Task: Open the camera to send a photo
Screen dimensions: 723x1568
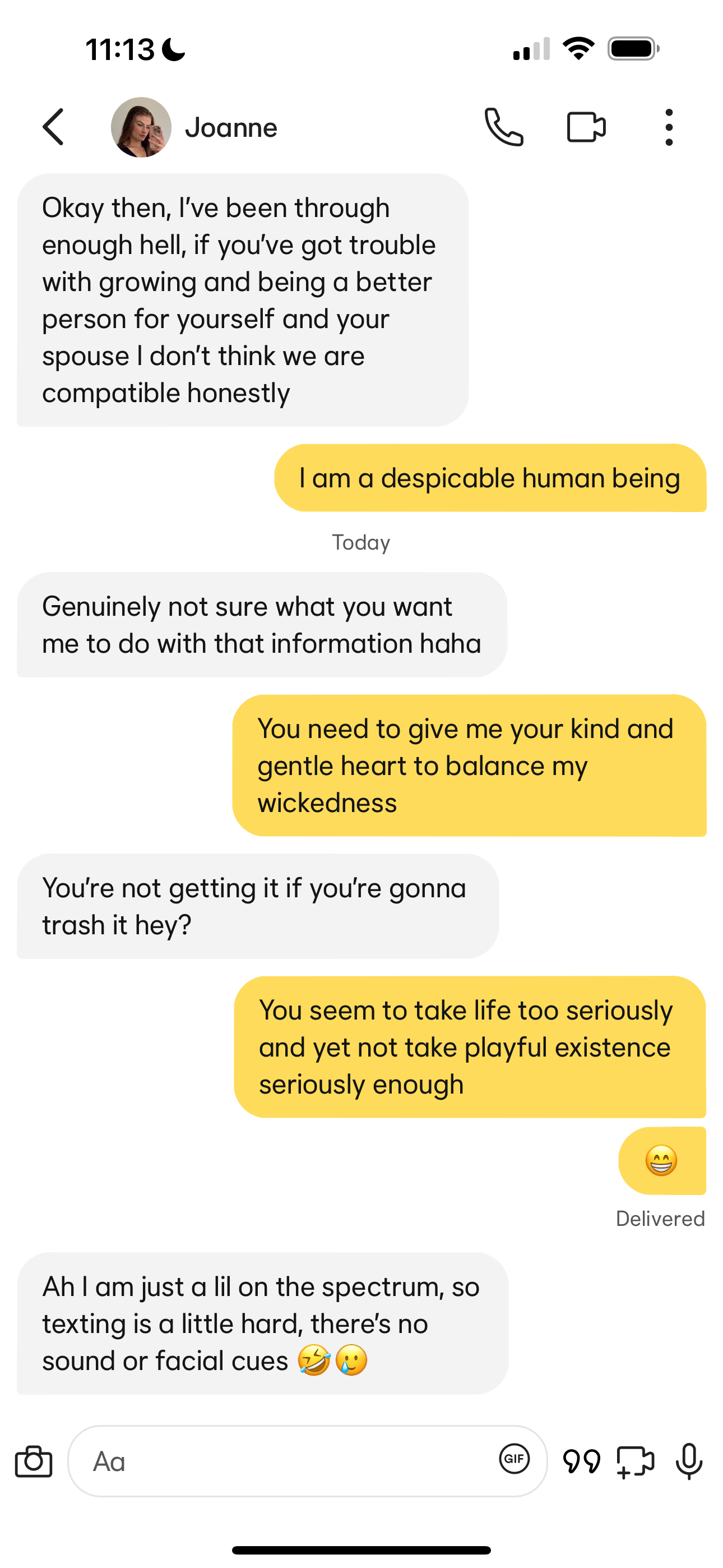Action: pos(34,1461)
